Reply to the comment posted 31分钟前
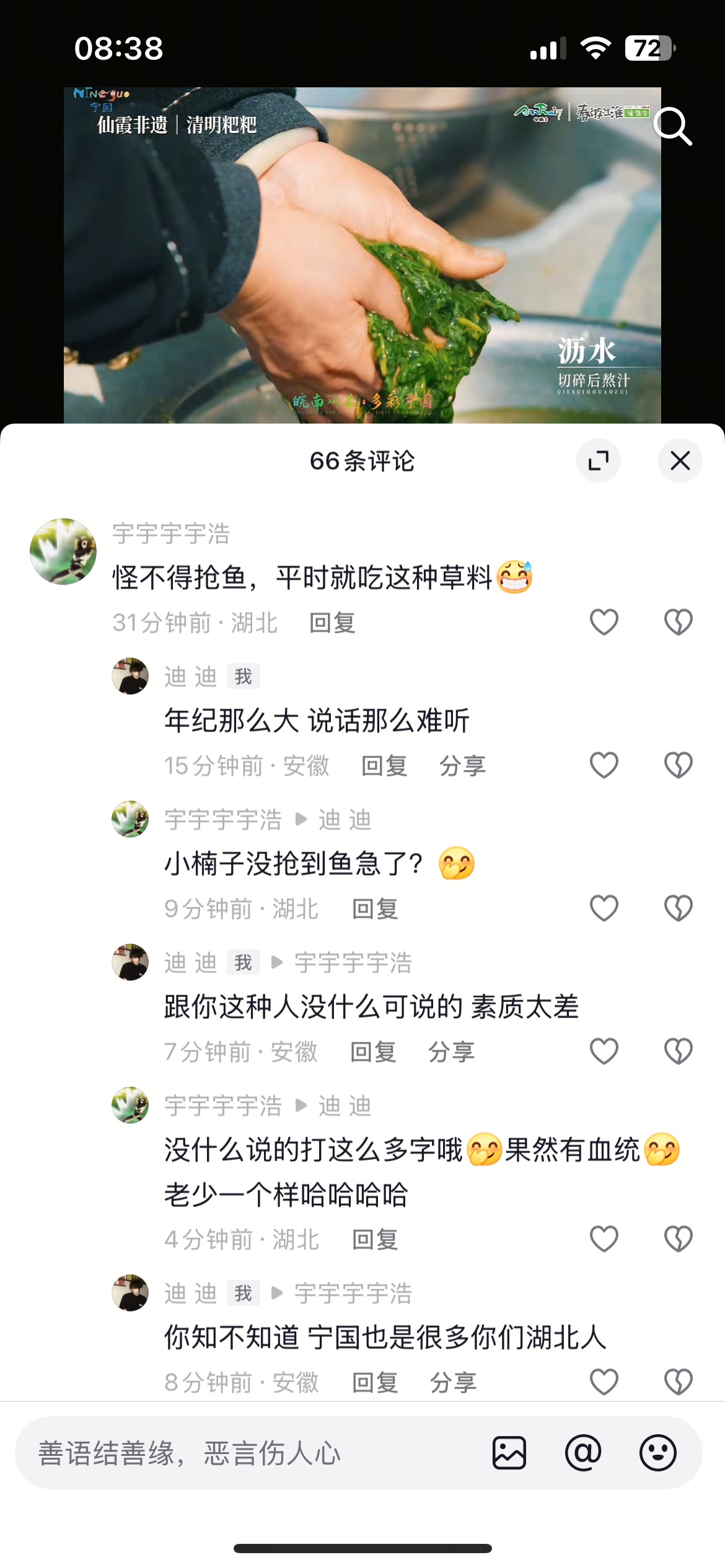Screen dimensions: 725x1568 click(x=332, y=623)
